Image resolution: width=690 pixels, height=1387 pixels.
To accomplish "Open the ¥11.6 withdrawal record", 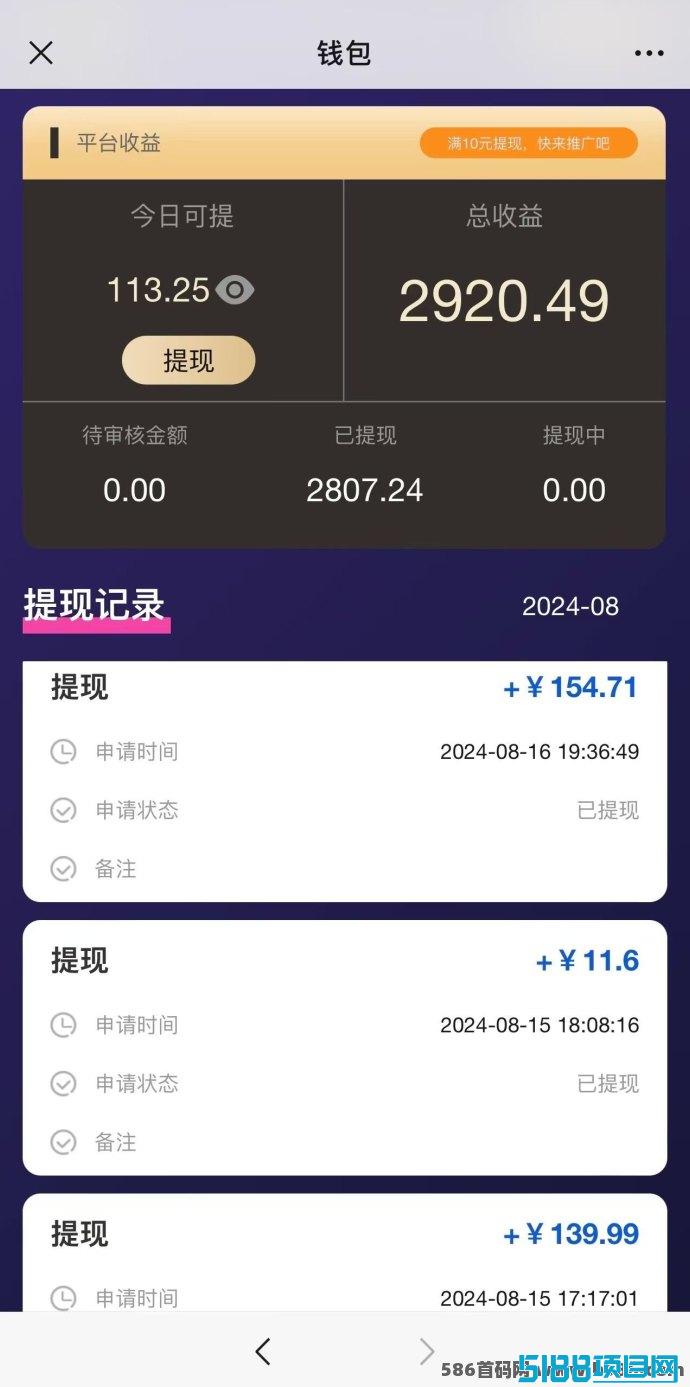I will coord(345,1047).
